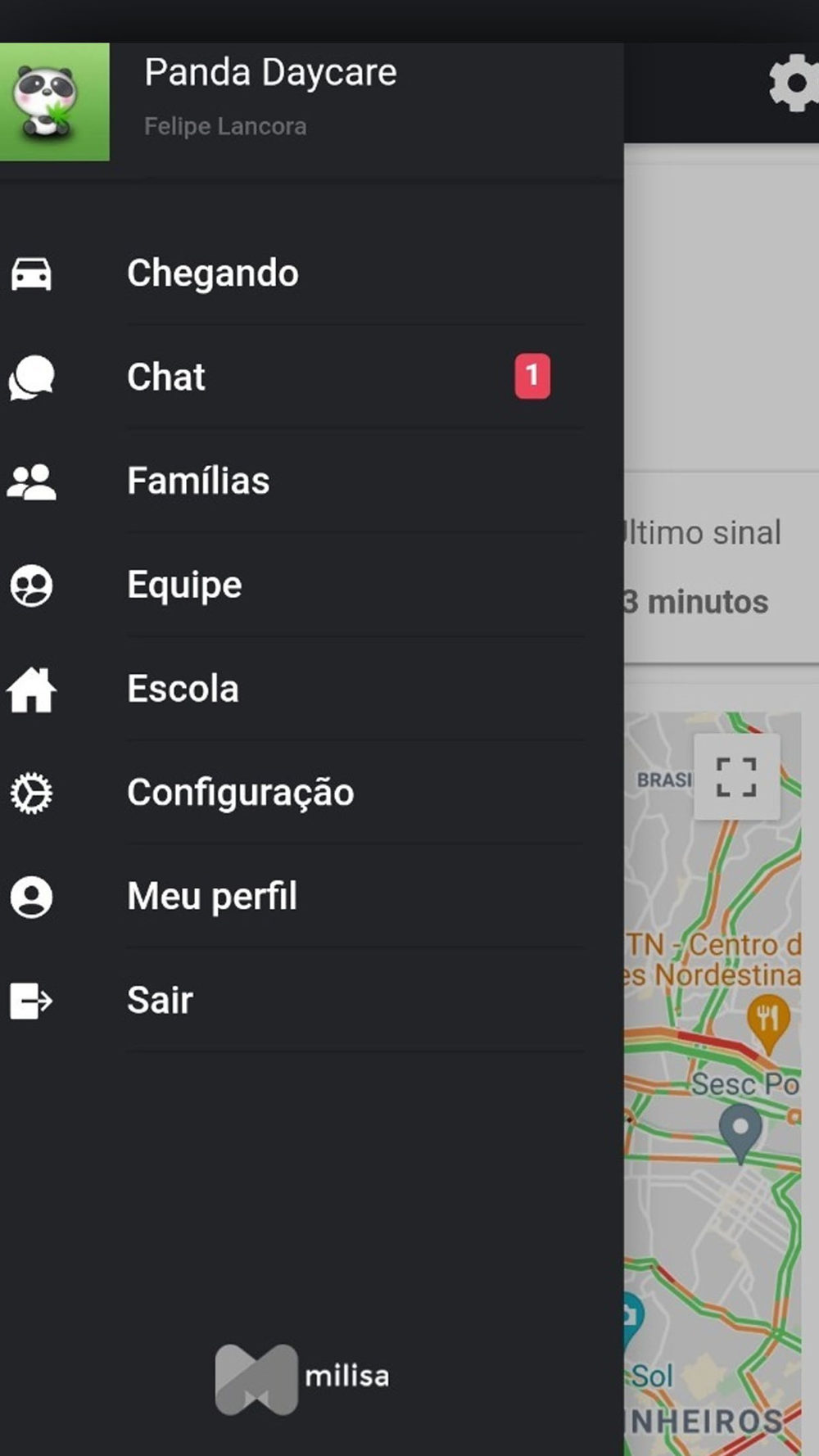
Task: Tap the Panda Daycare profile picture
Action: pyautogui.click(x=54, y=102)
